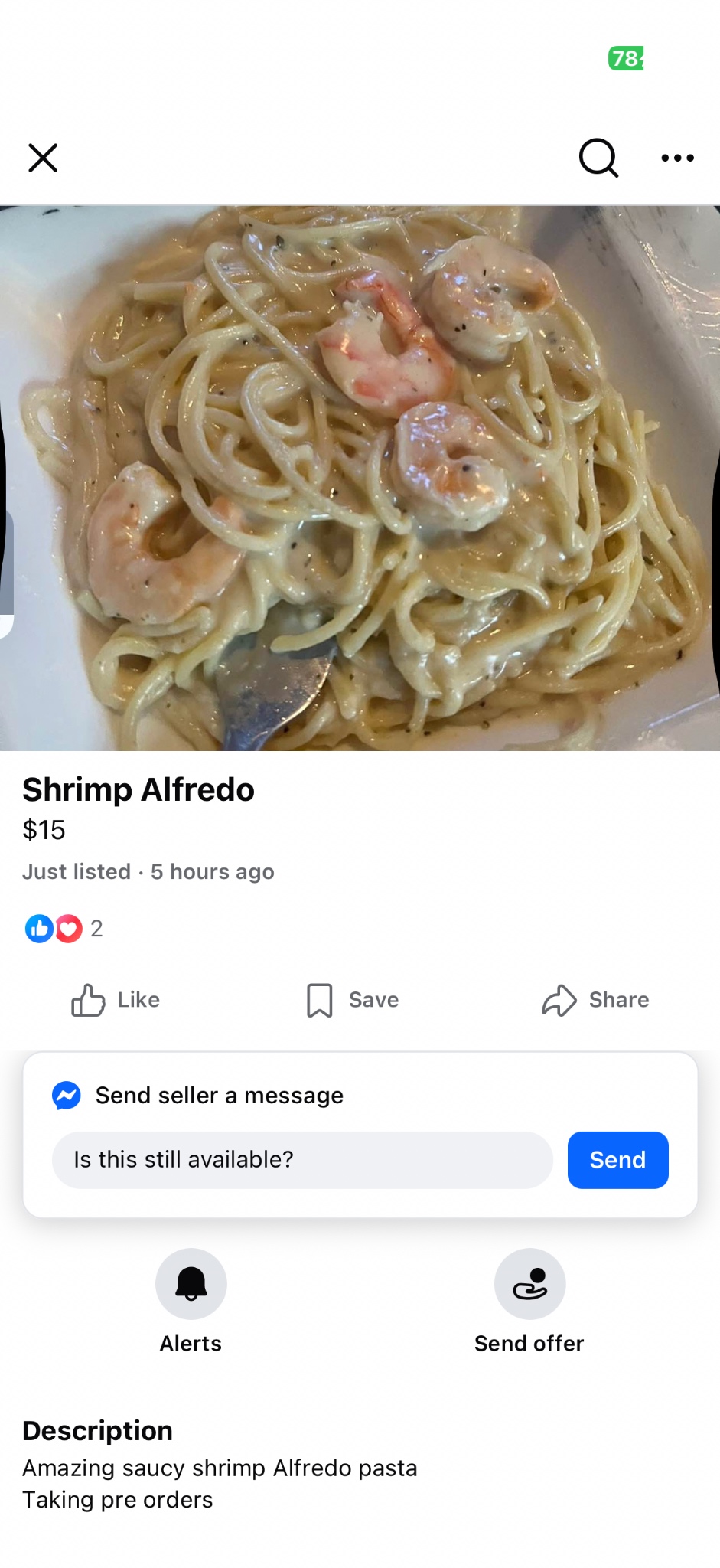The image size is (720, 1568).
Task: Send the availability message to seller
Action: [x=617, y=1160]
